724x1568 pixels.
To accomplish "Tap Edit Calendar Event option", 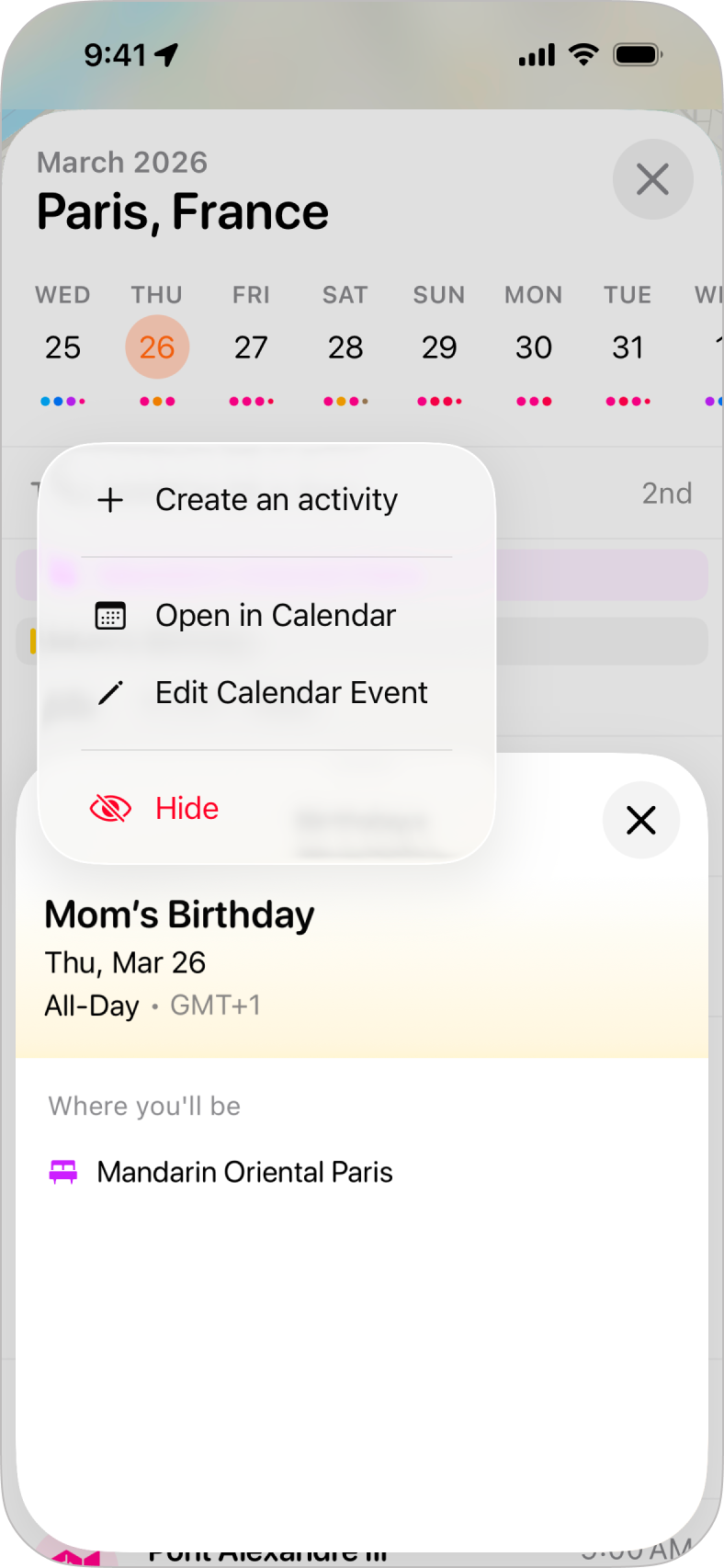I will [x=266, y=693].
